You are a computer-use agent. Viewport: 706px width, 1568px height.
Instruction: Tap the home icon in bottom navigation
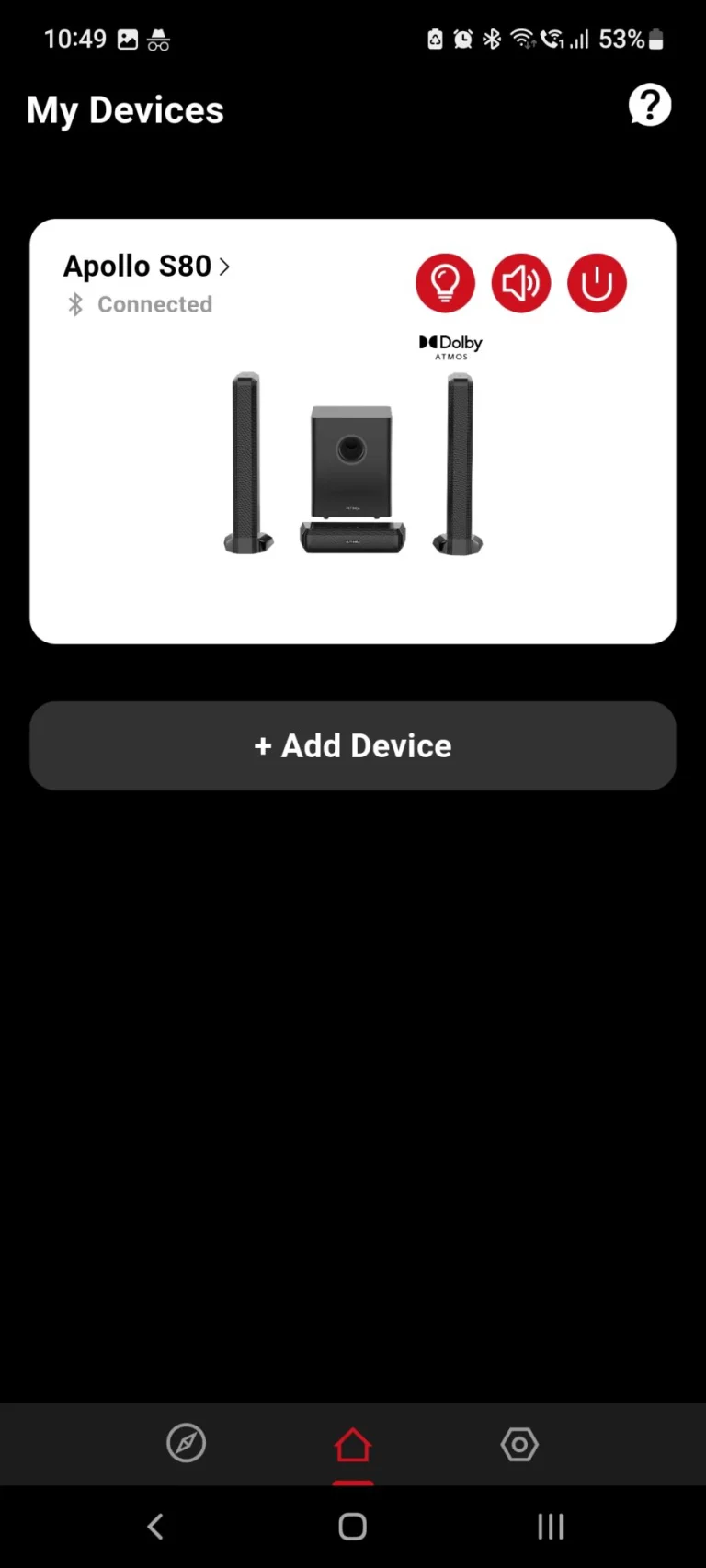352,1444
